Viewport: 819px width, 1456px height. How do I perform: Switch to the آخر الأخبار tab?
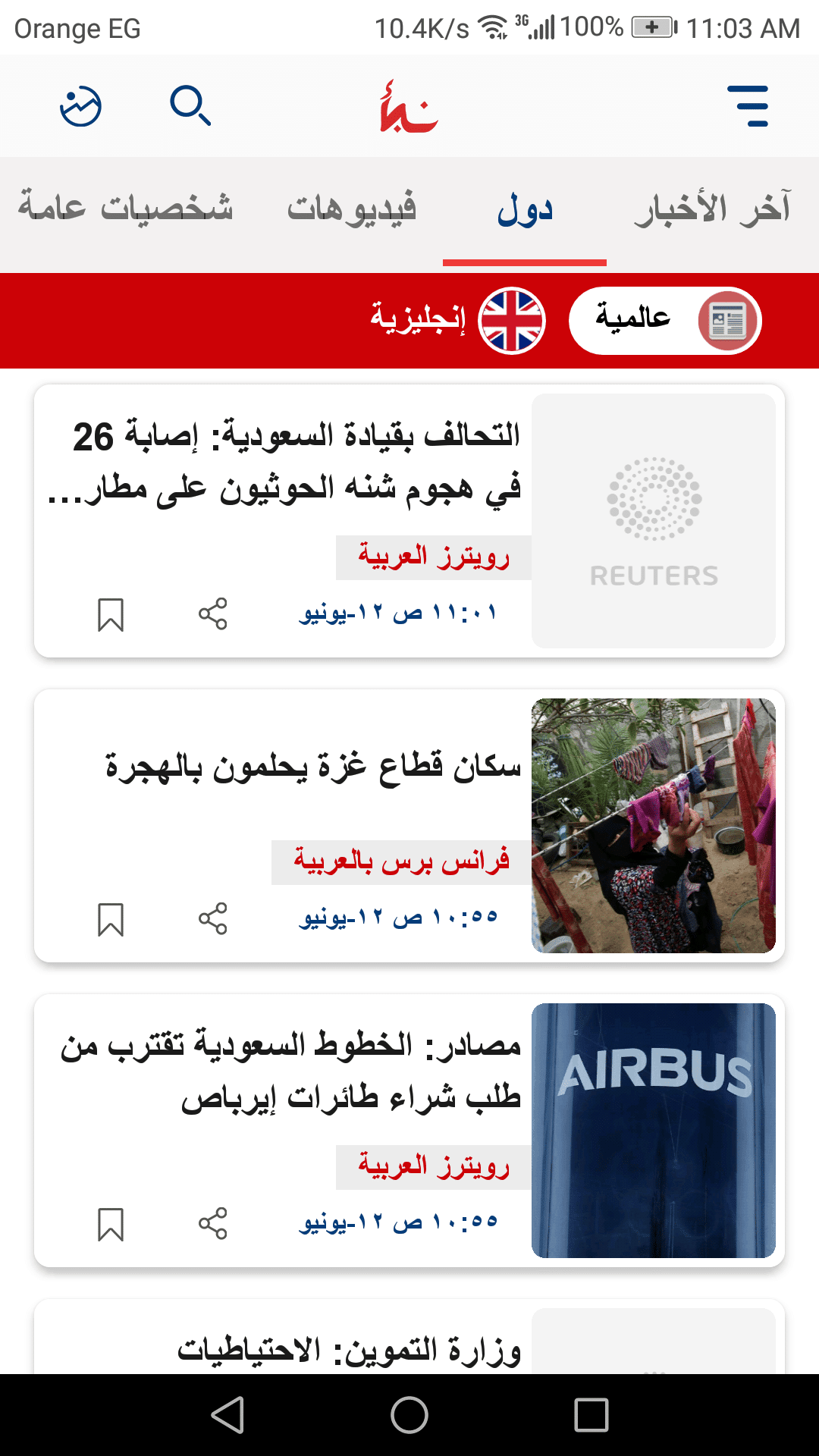point(712,209)
